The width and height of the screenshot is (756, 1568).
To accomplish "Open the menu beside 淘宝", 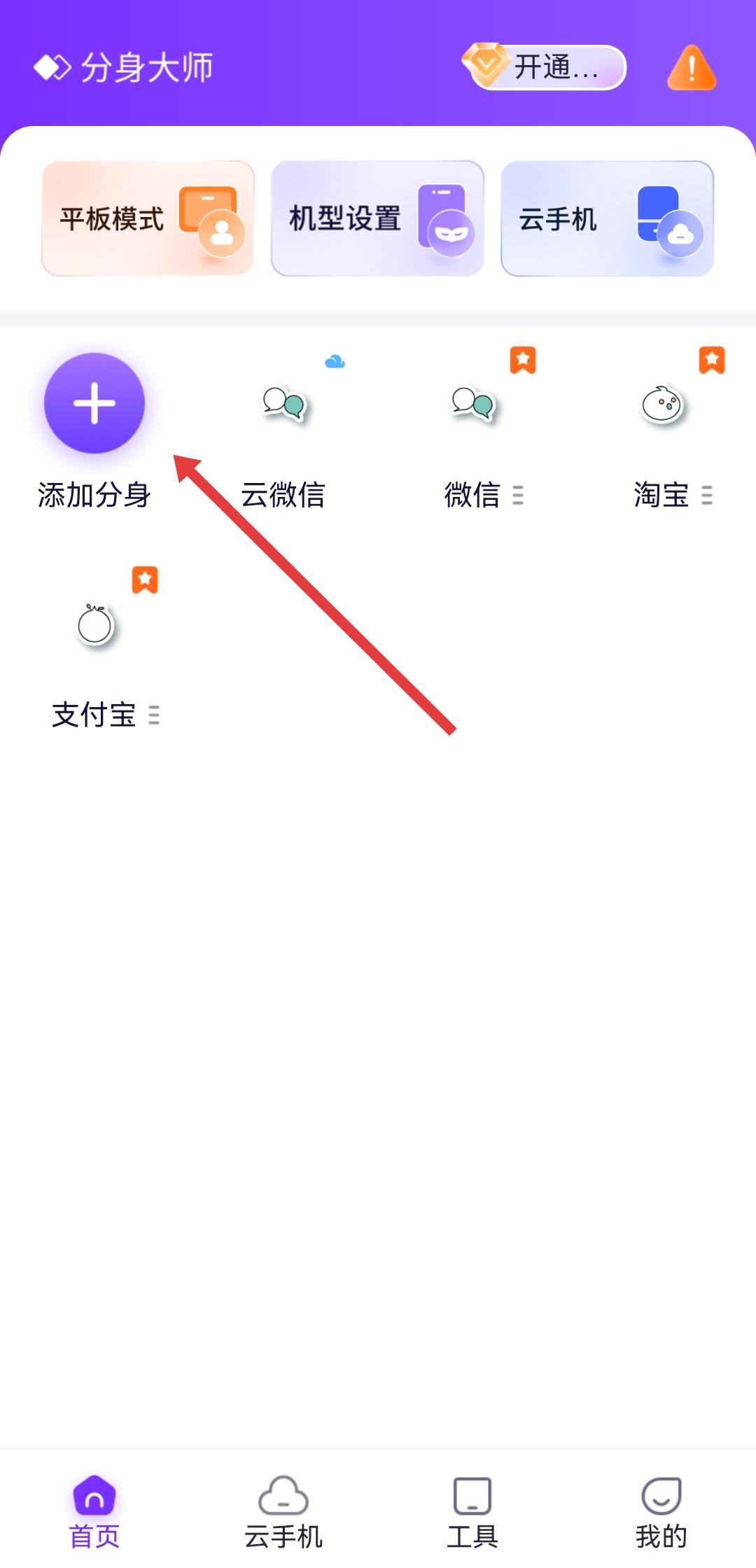I will coord(707,496).
